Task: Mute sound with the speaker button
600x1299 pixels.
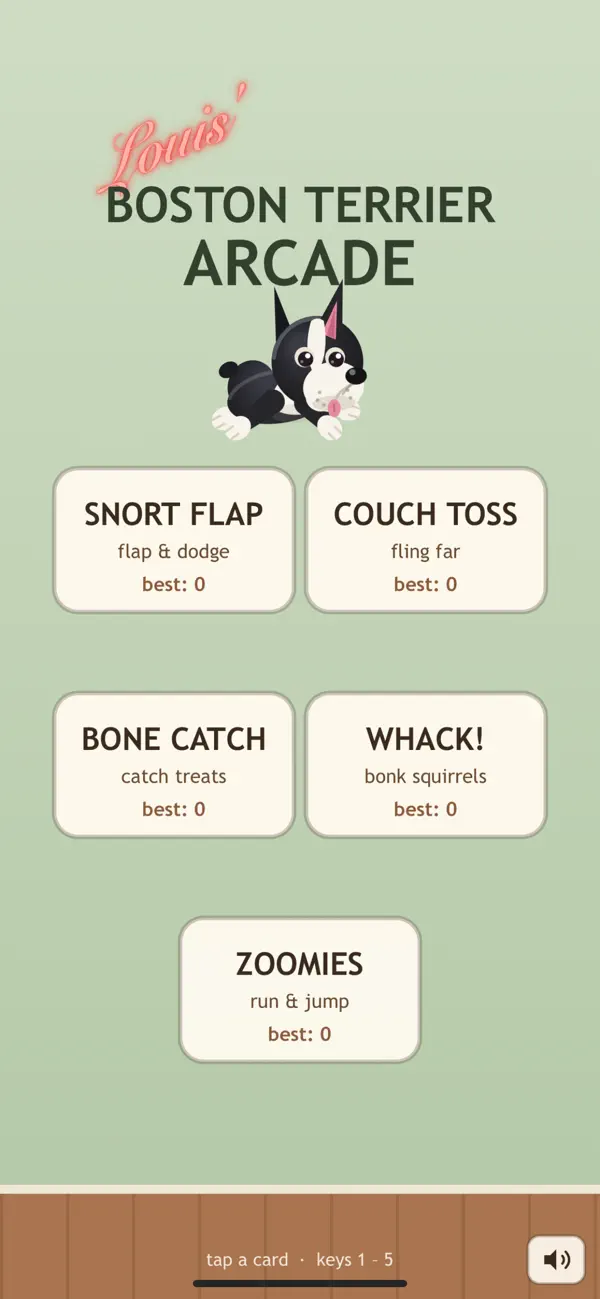Action: point(556,1260)
